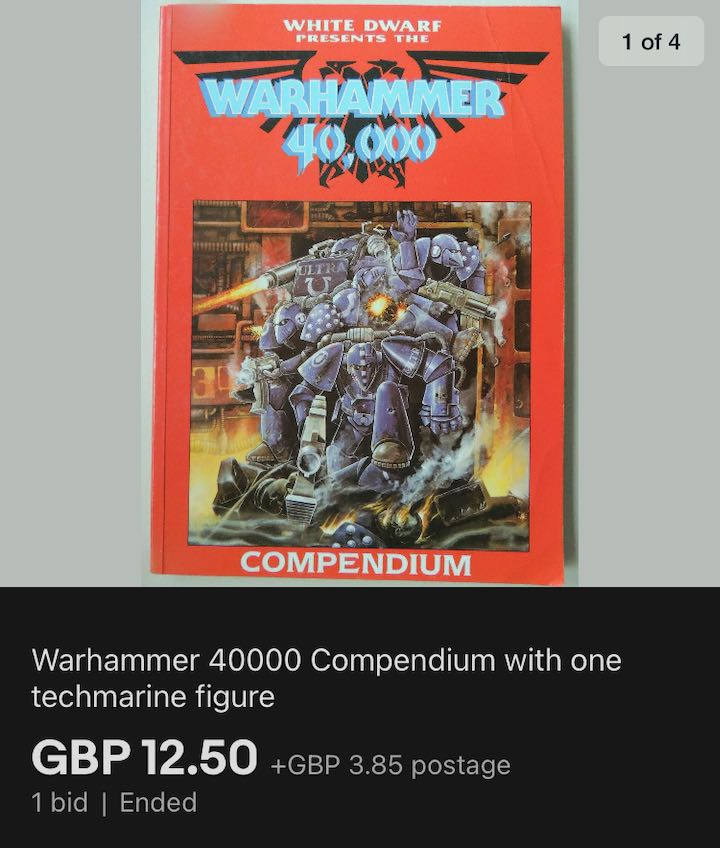Open the Warhammer 40,000 Compendium listing photo

point(360,294)
